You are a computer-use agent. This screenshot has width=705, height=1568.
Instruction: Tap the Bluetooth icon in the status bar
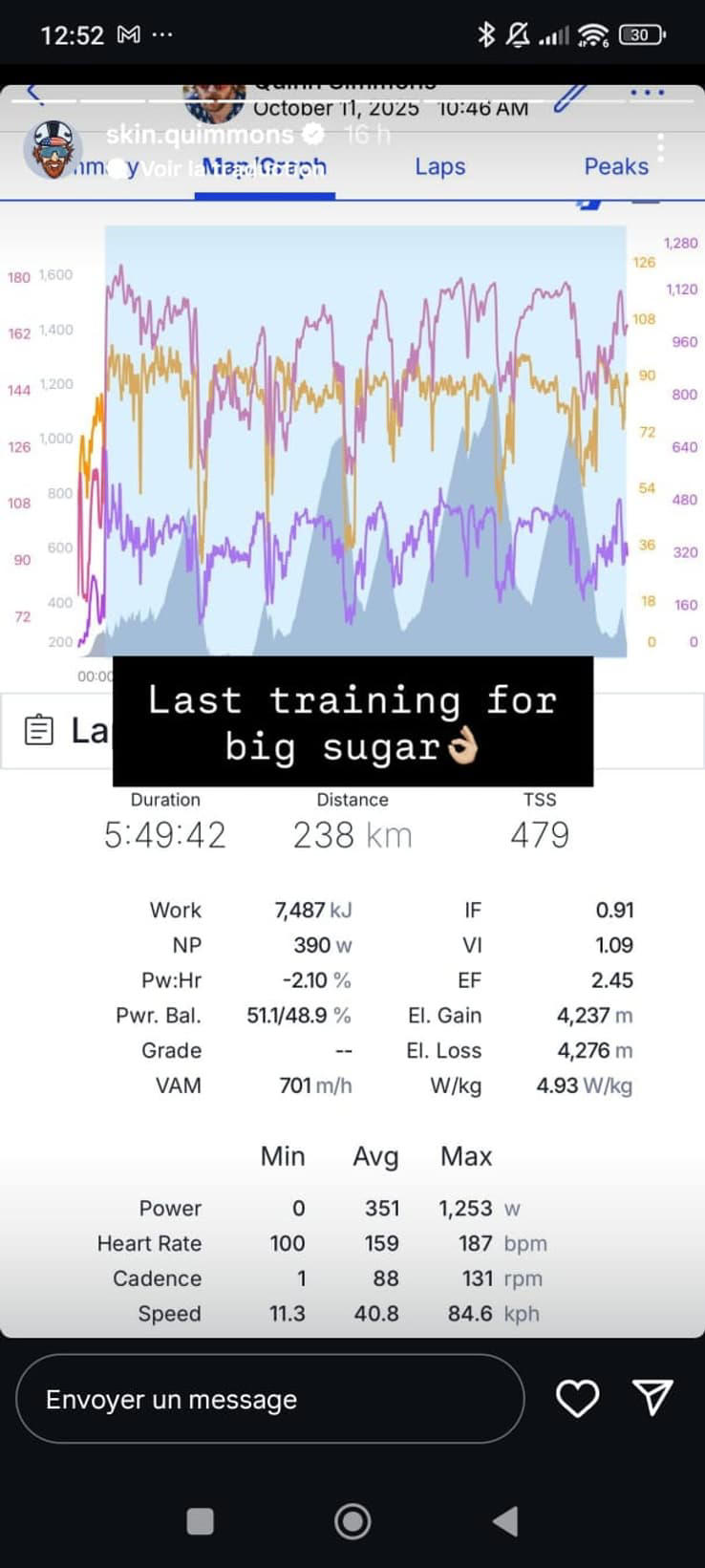[487, 32]
